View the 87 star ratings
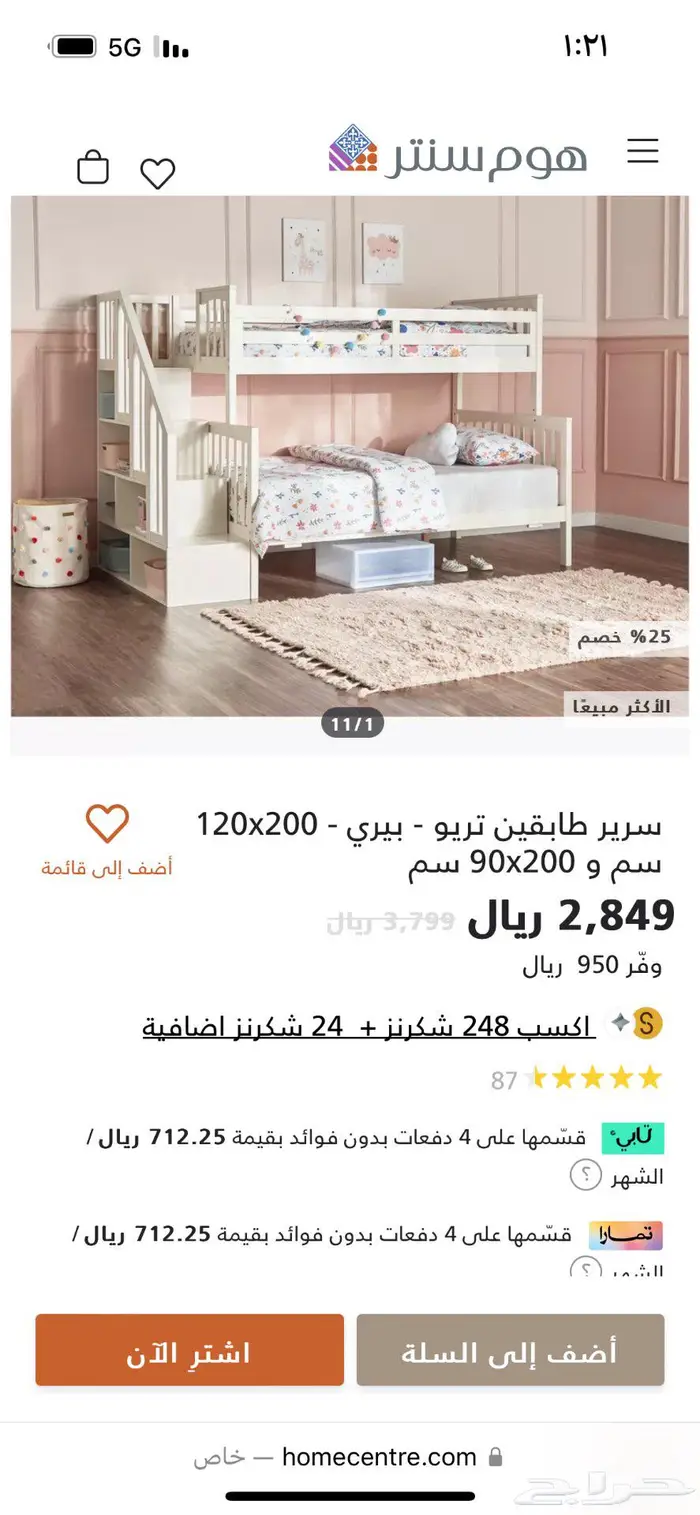 pyautogui.click(x=578, y=1078)
